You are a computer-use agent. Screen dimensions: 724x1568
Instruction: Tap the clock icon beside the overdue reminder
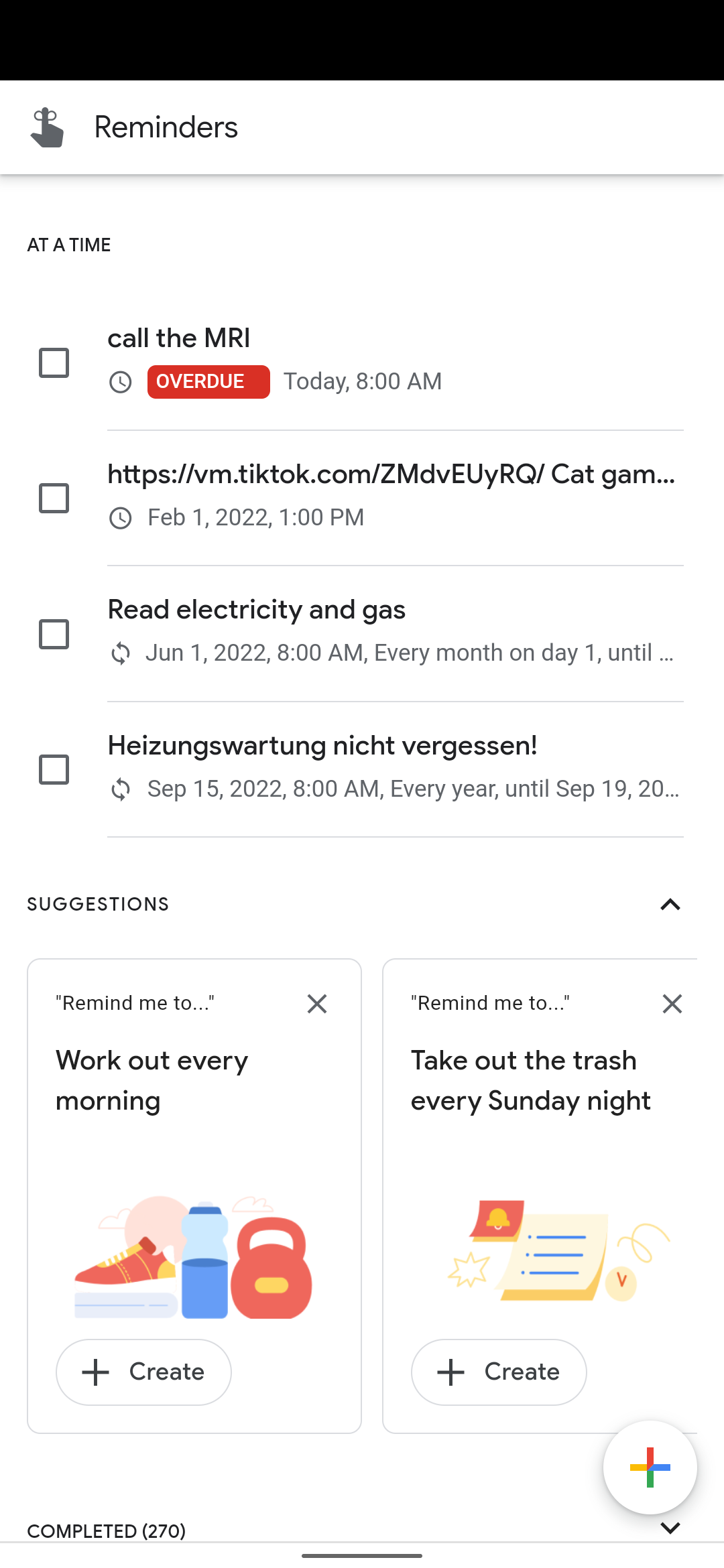tap(121, 382)
